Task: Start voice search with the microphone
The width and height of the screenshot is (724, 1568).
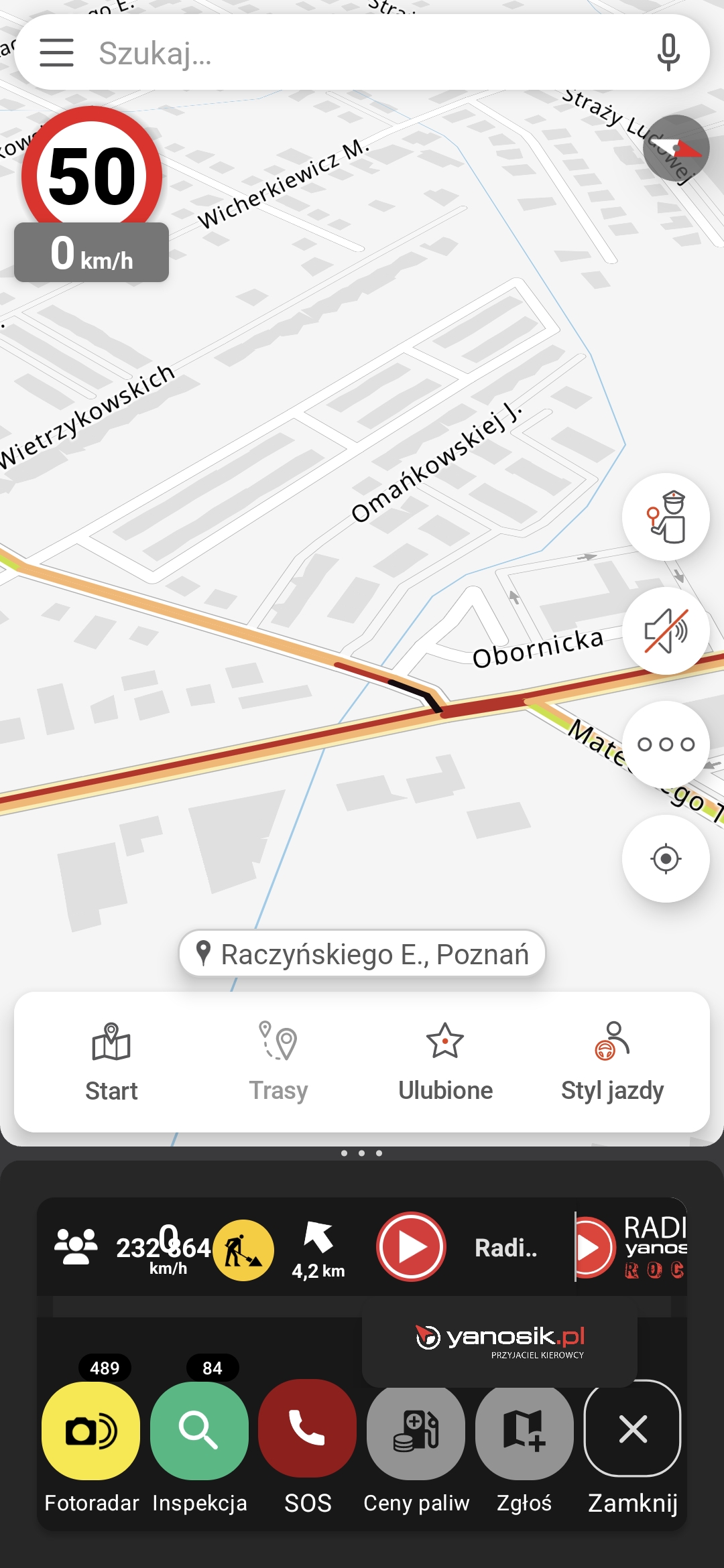Action: pos(668,52)
